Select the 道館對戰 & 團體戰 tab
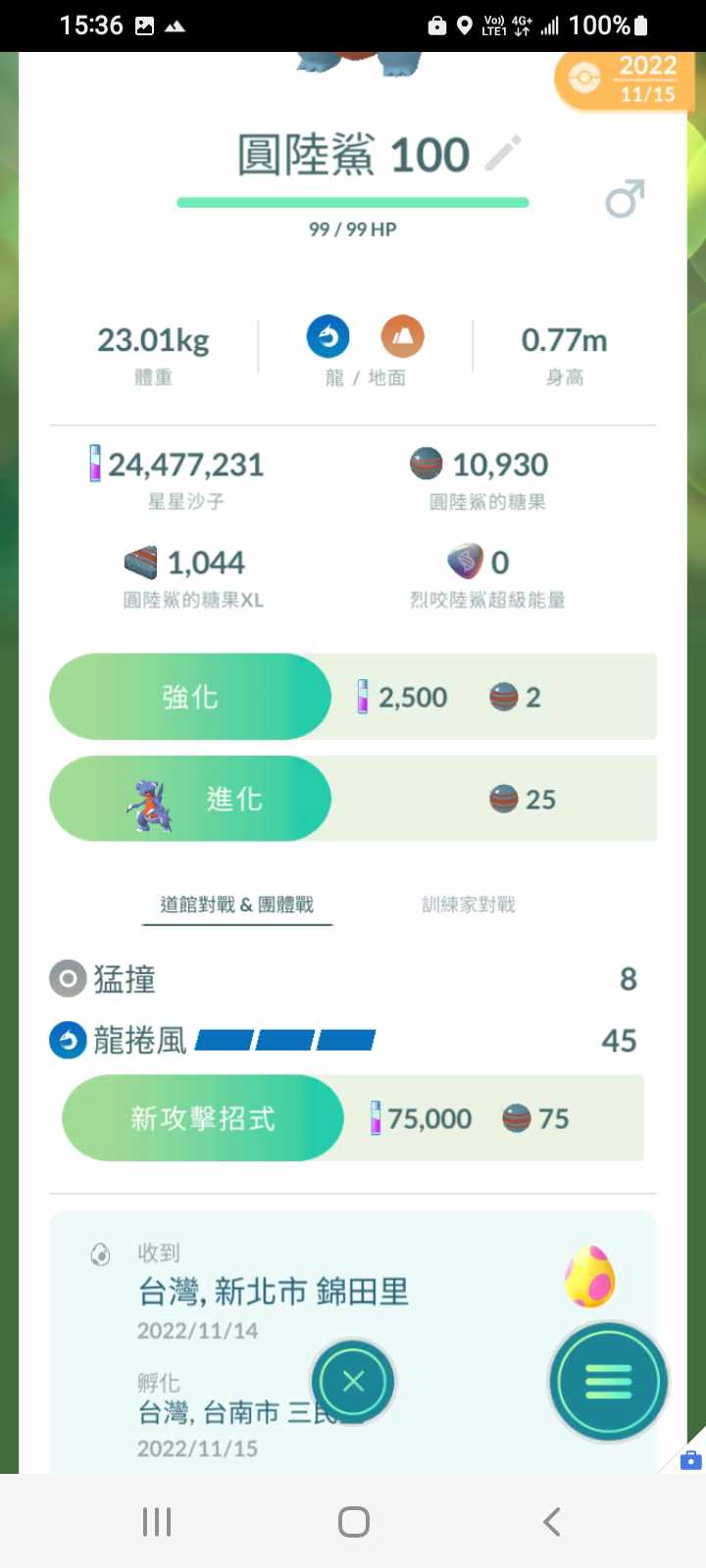 coord(236,905)
